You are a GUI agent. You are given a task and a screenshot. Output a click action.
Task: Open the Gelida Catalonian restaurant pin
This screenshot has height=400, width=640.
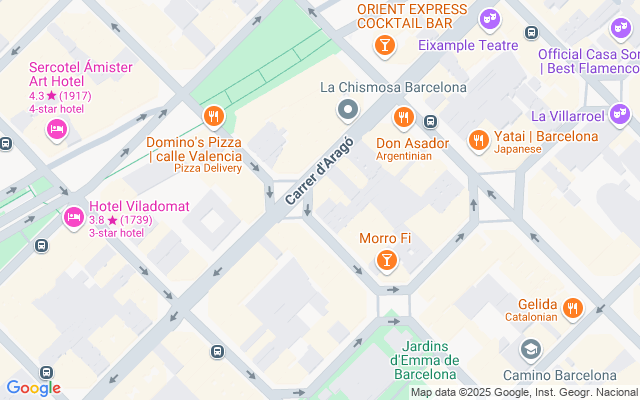pos(572,306)
